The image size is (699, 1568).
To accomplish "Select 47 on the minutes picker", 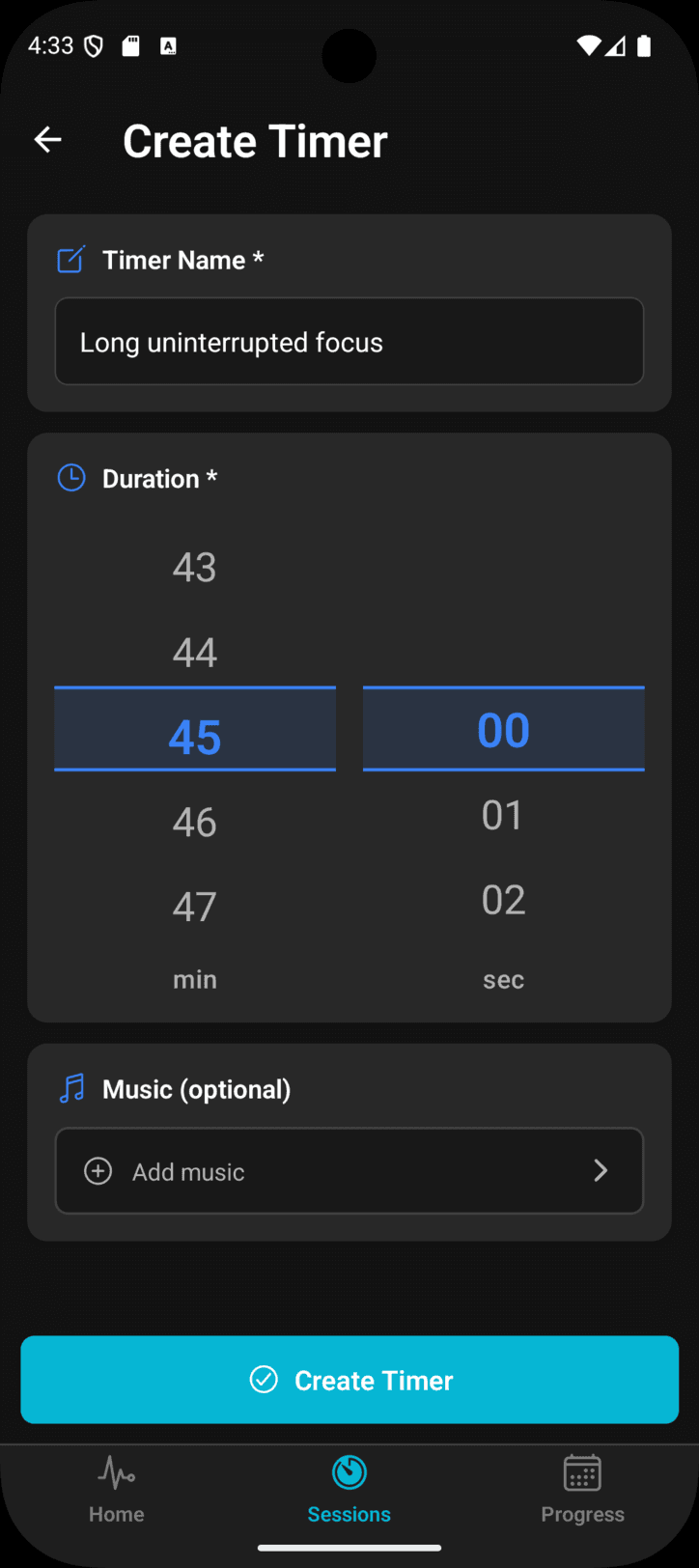I will coord(195,906).
